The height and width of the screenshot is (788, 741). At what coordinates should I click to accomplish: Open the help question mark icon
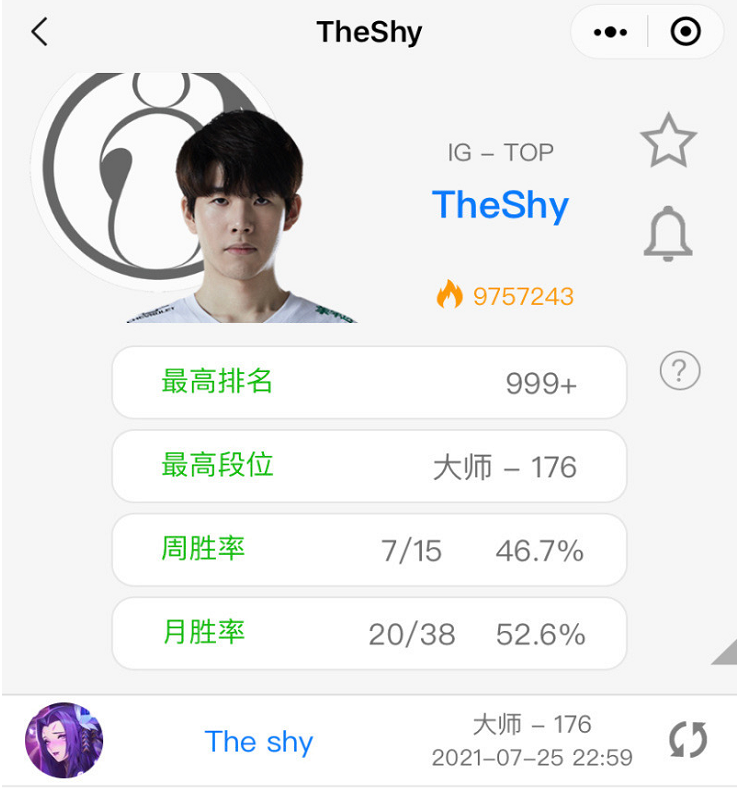679,370
